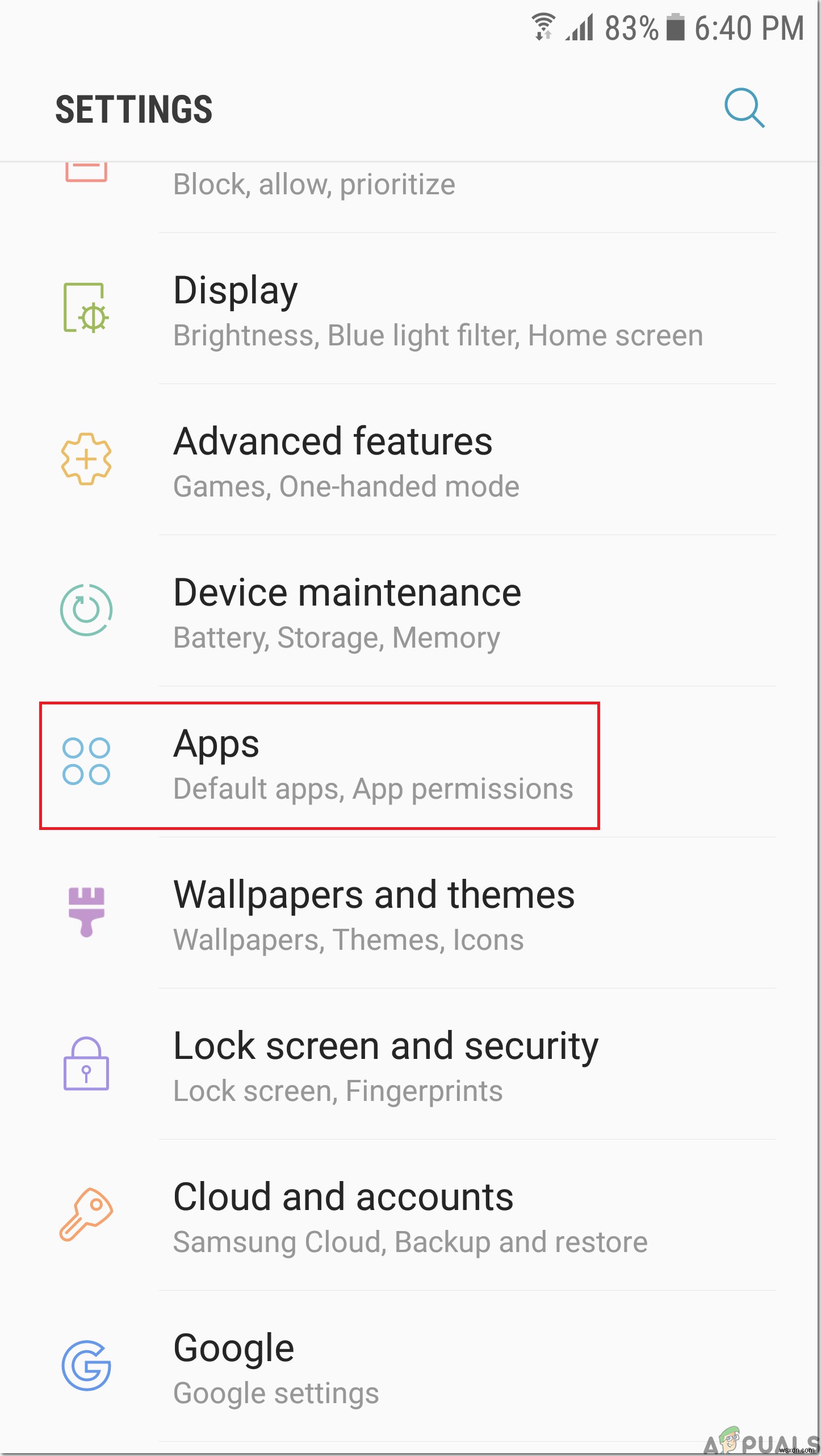
Task: Tap the Lock screen padlock icon
Action: [86, 1064]
